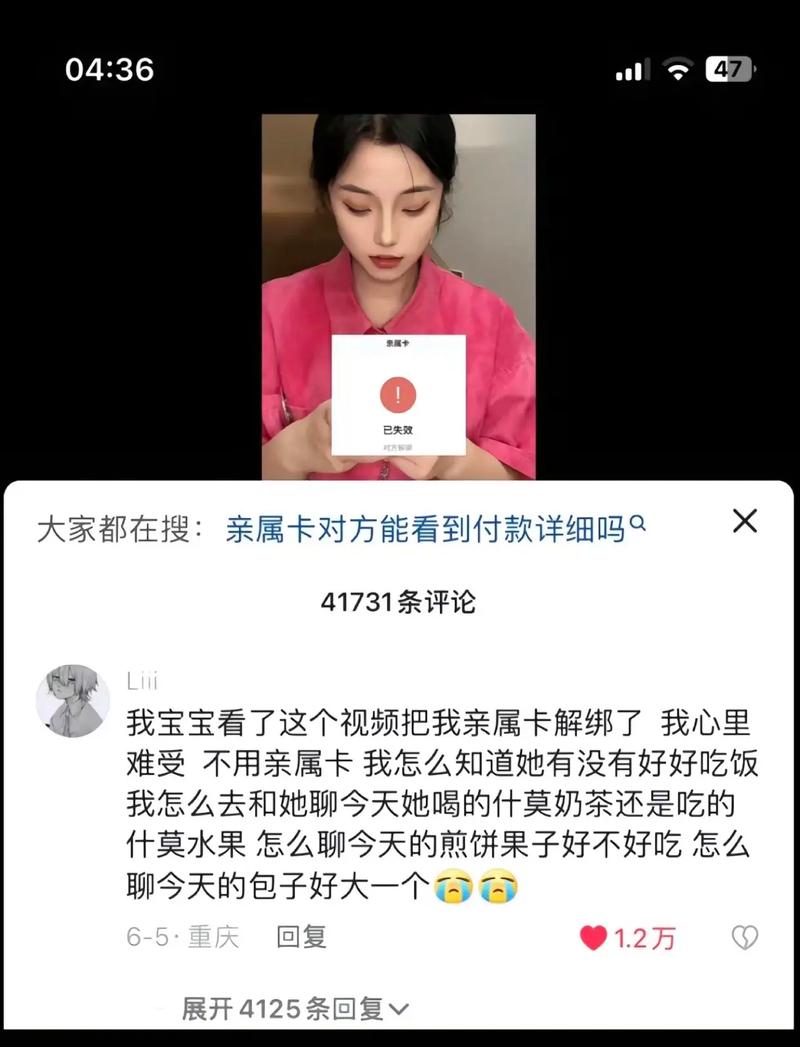Tap the Wi-Fi icon in the status bar
The width and height of the screenshot is (800, 1047).
pos(676,70)
